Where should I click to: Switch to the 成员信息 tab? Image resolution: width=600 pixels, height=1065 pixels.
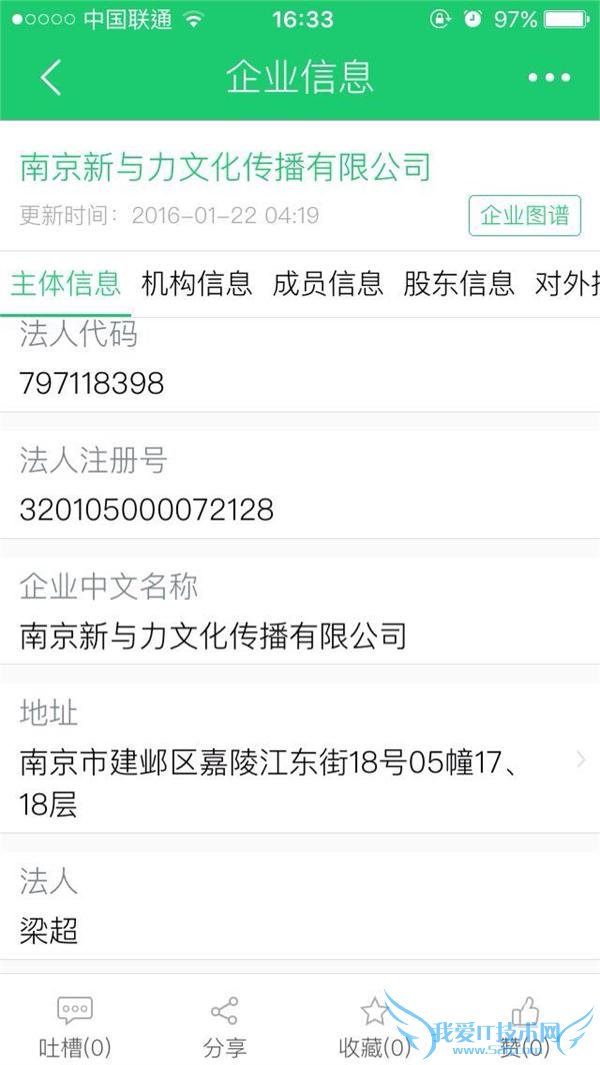point(328,284)
